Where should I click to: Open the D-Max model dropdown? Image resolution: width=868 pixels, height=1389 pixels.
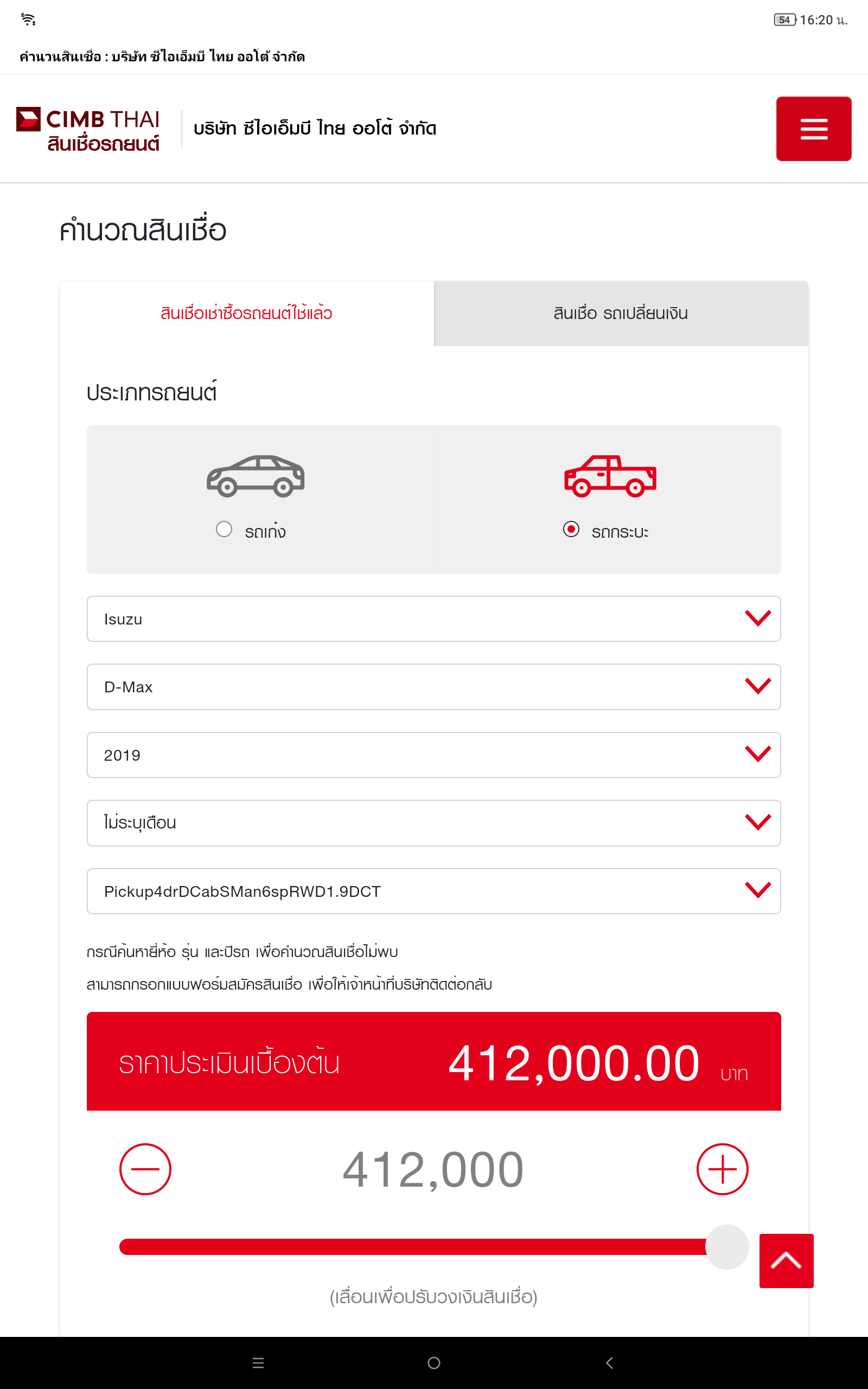coord(434,687)
